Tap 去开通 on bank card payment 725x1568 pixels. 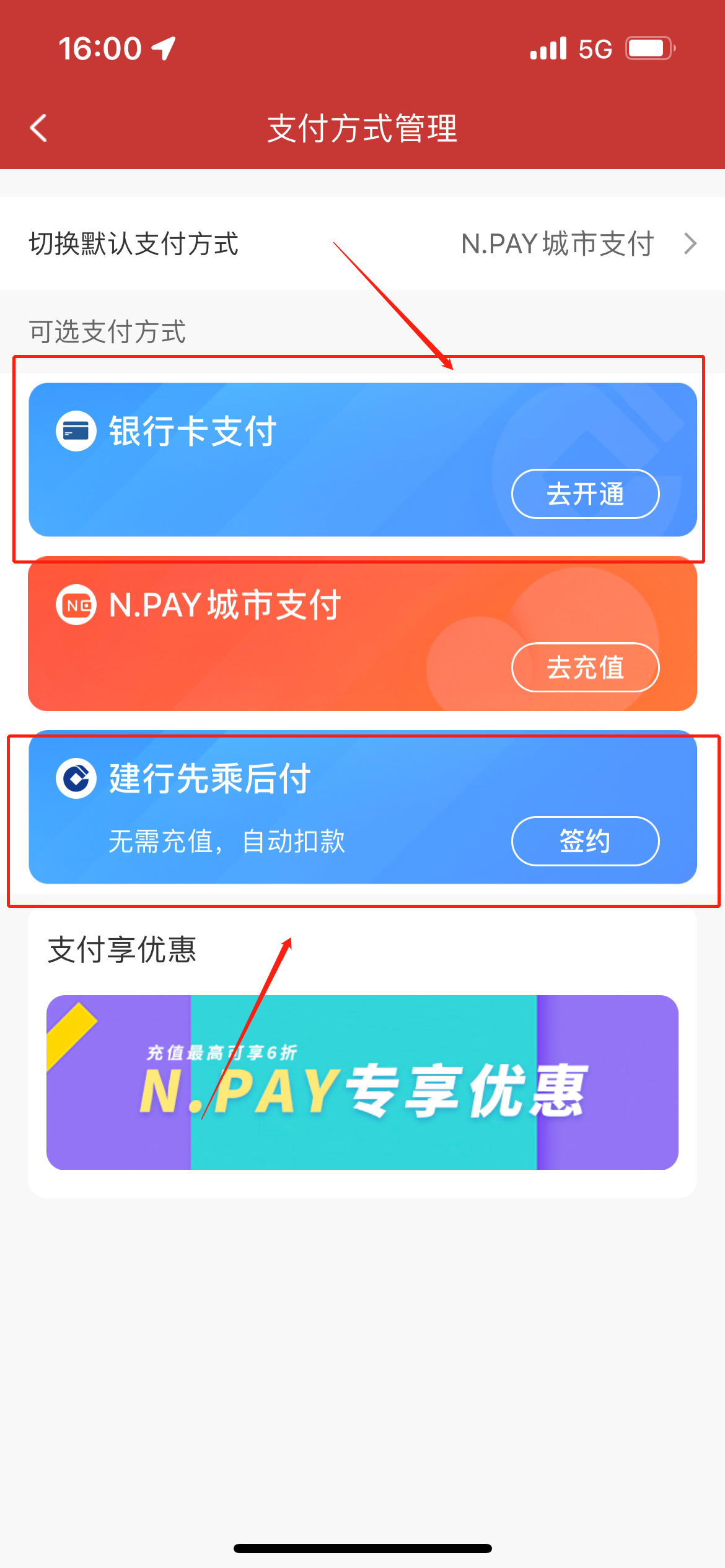pos(584,494)
